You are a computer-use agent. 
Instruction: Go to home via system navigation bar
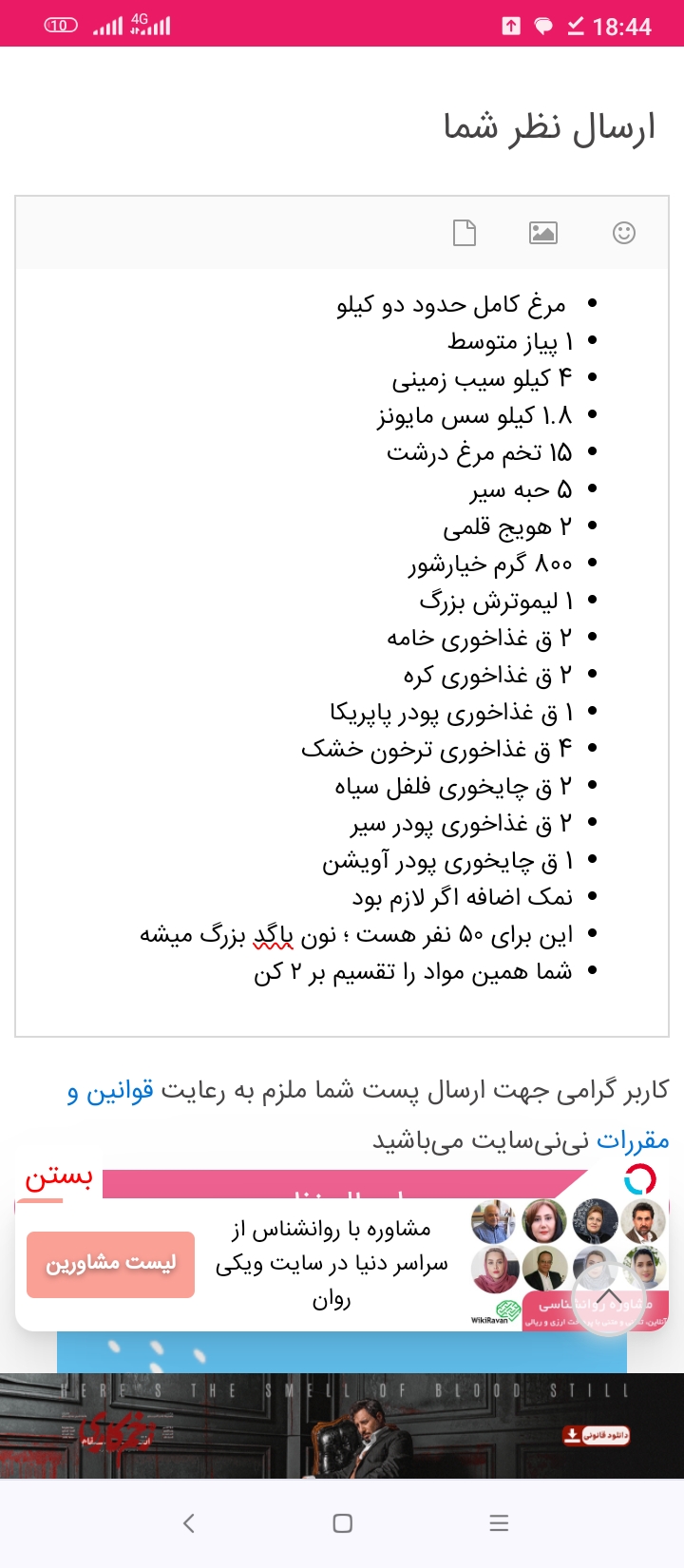point(343,1523)
